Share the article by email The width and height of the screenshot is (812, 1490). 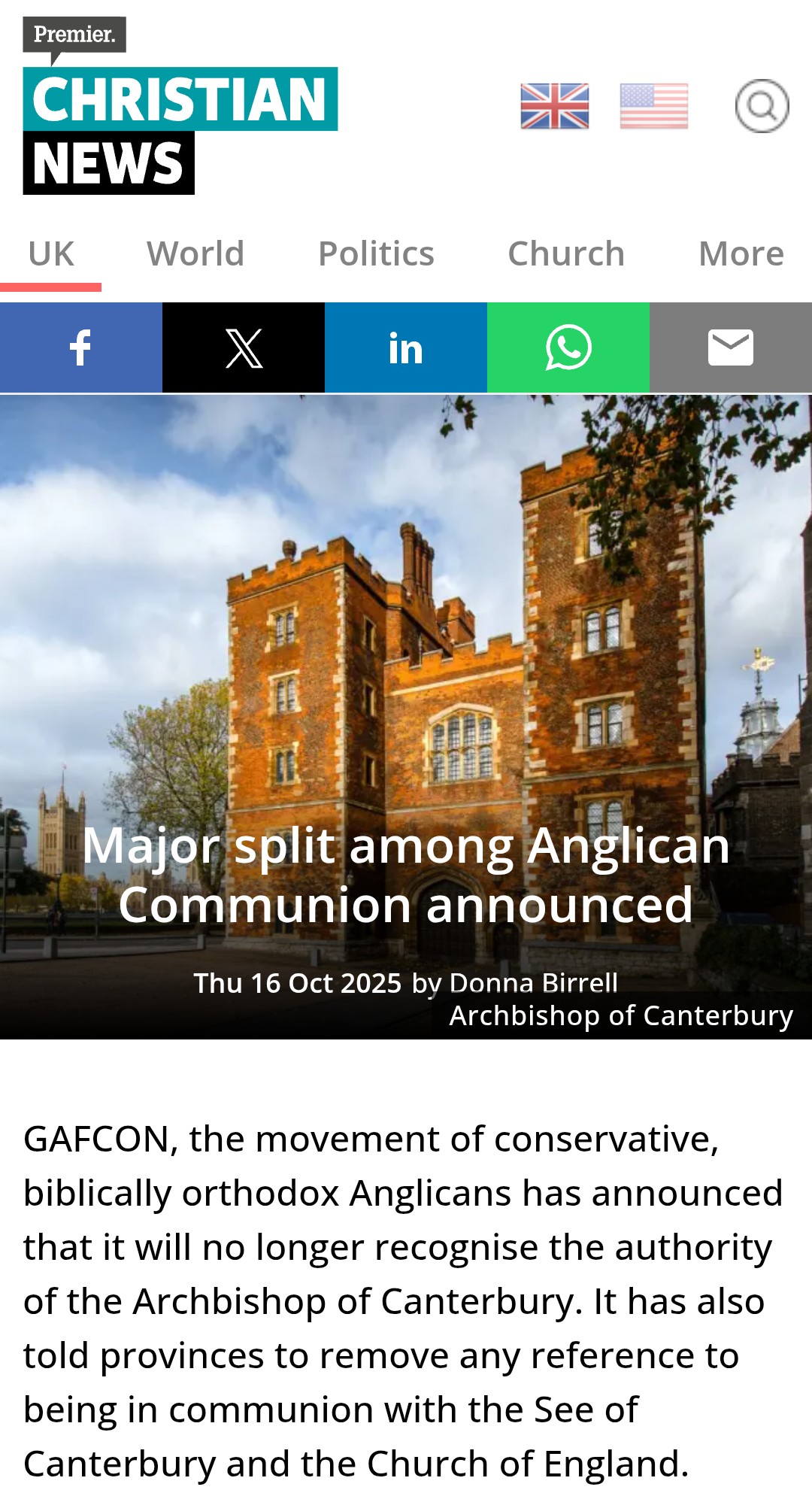coord(731,347)
